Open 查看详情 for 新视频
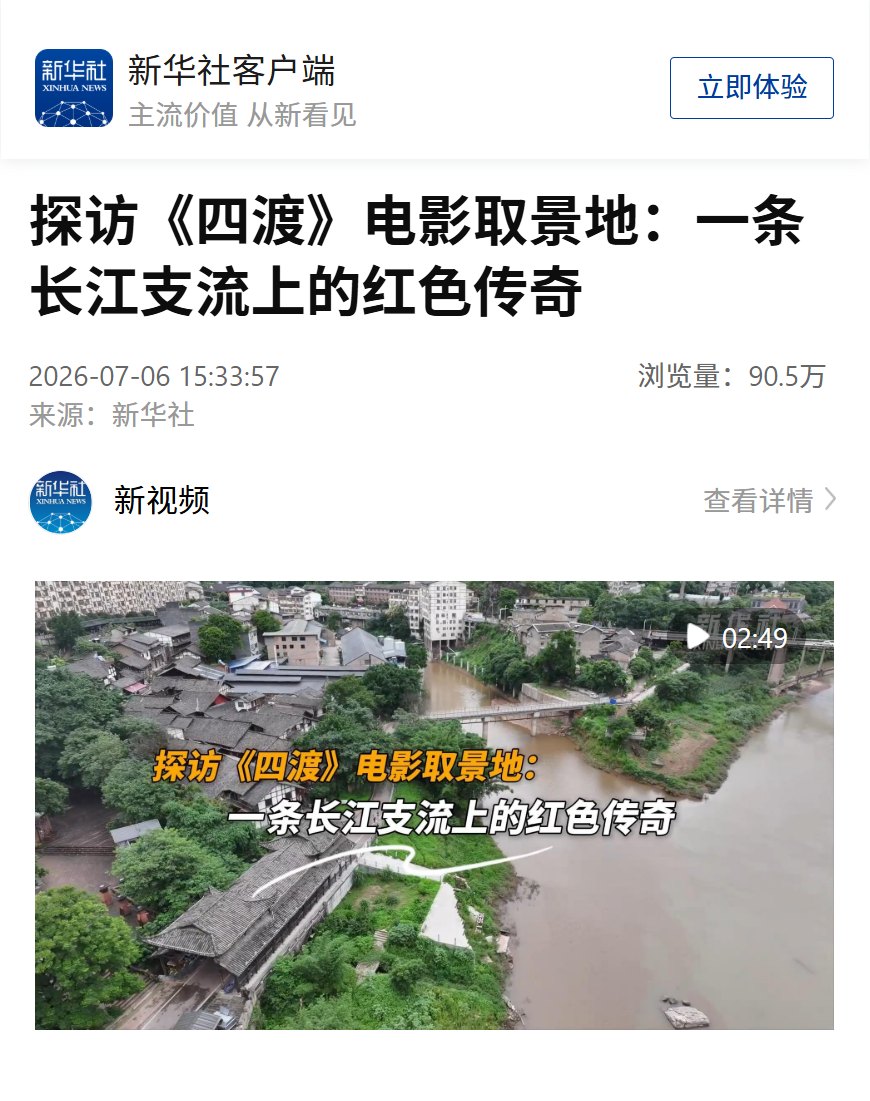The image size is (870, 1101). 770,501
